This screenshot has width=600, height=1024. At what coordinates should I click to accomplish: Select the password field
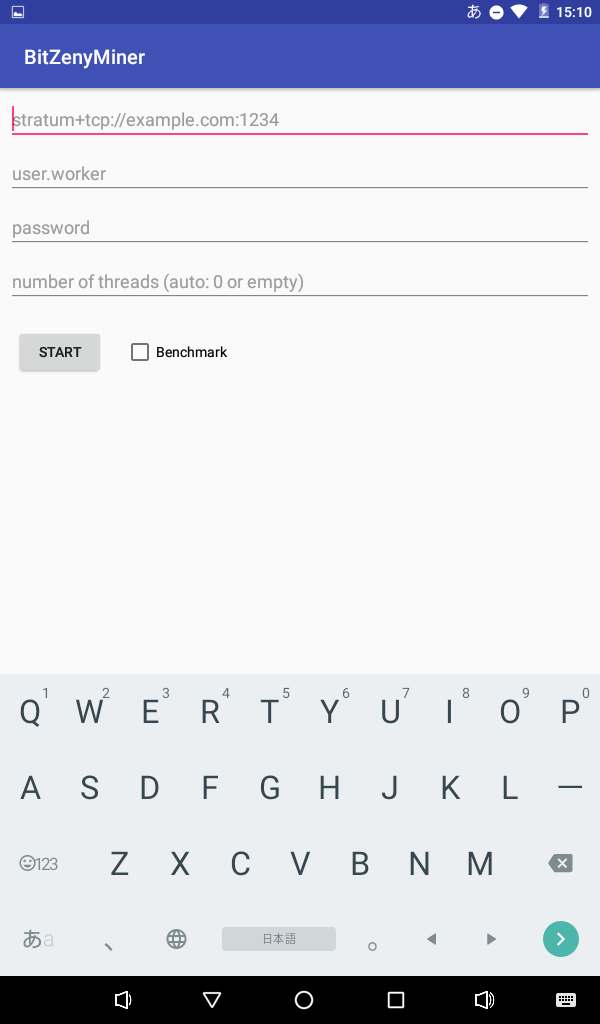click(300, 228)
